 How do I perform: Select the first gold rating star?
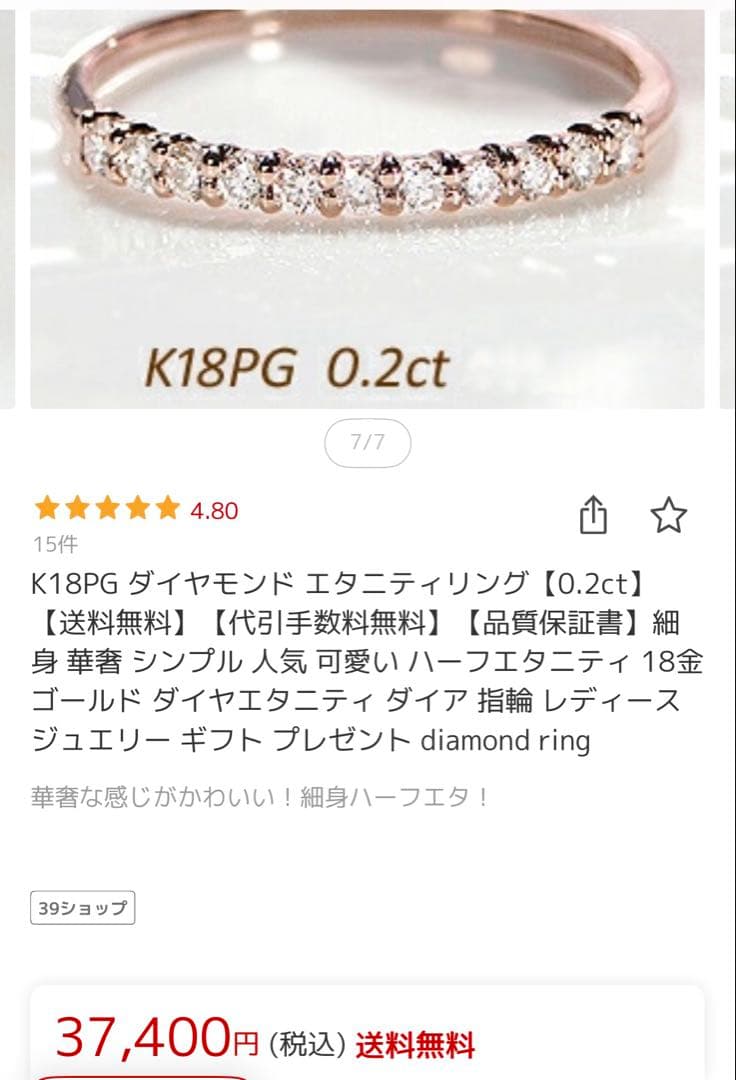48,509
